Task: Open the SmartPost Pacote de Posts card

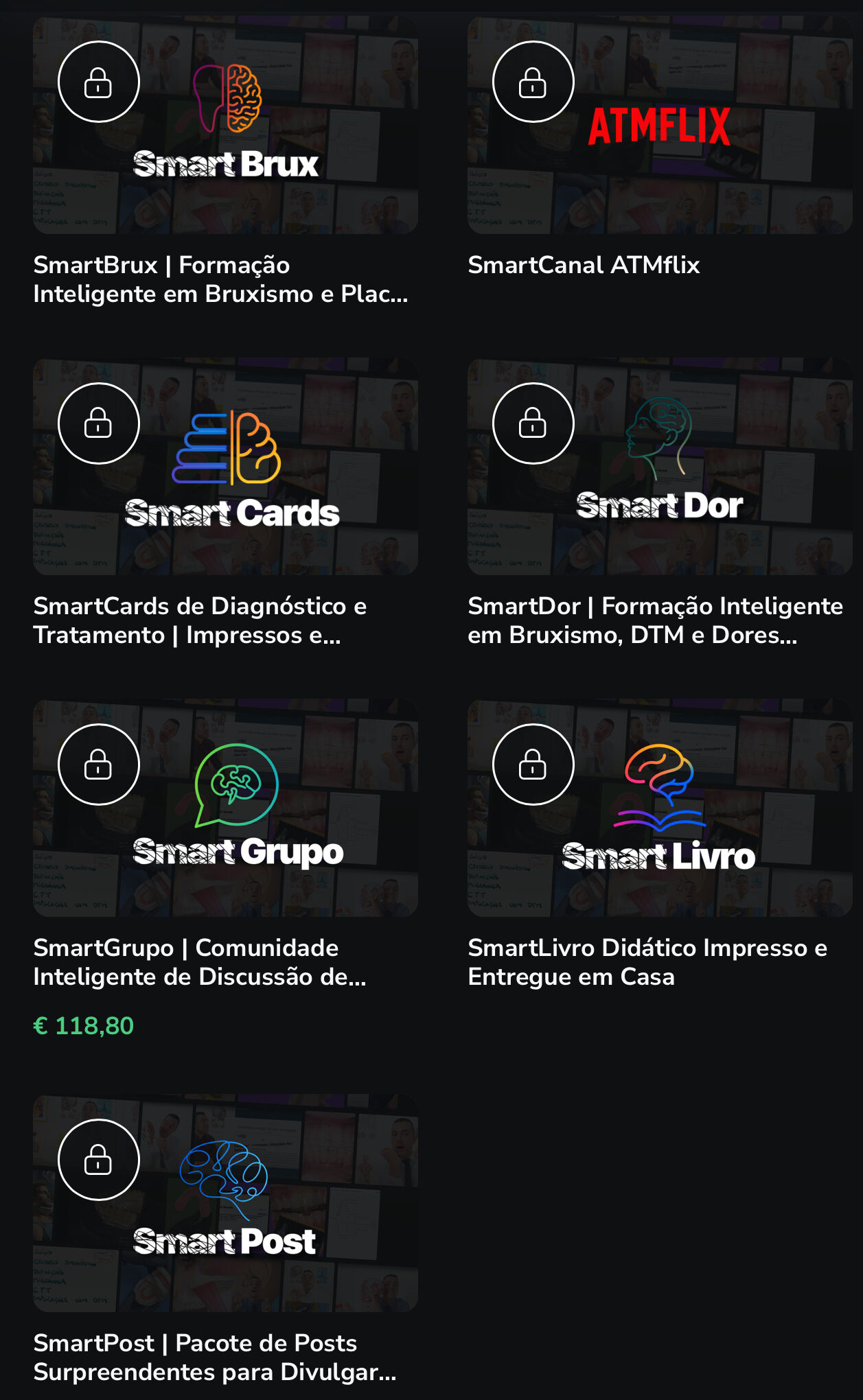Action: [x=225, y=1203]
